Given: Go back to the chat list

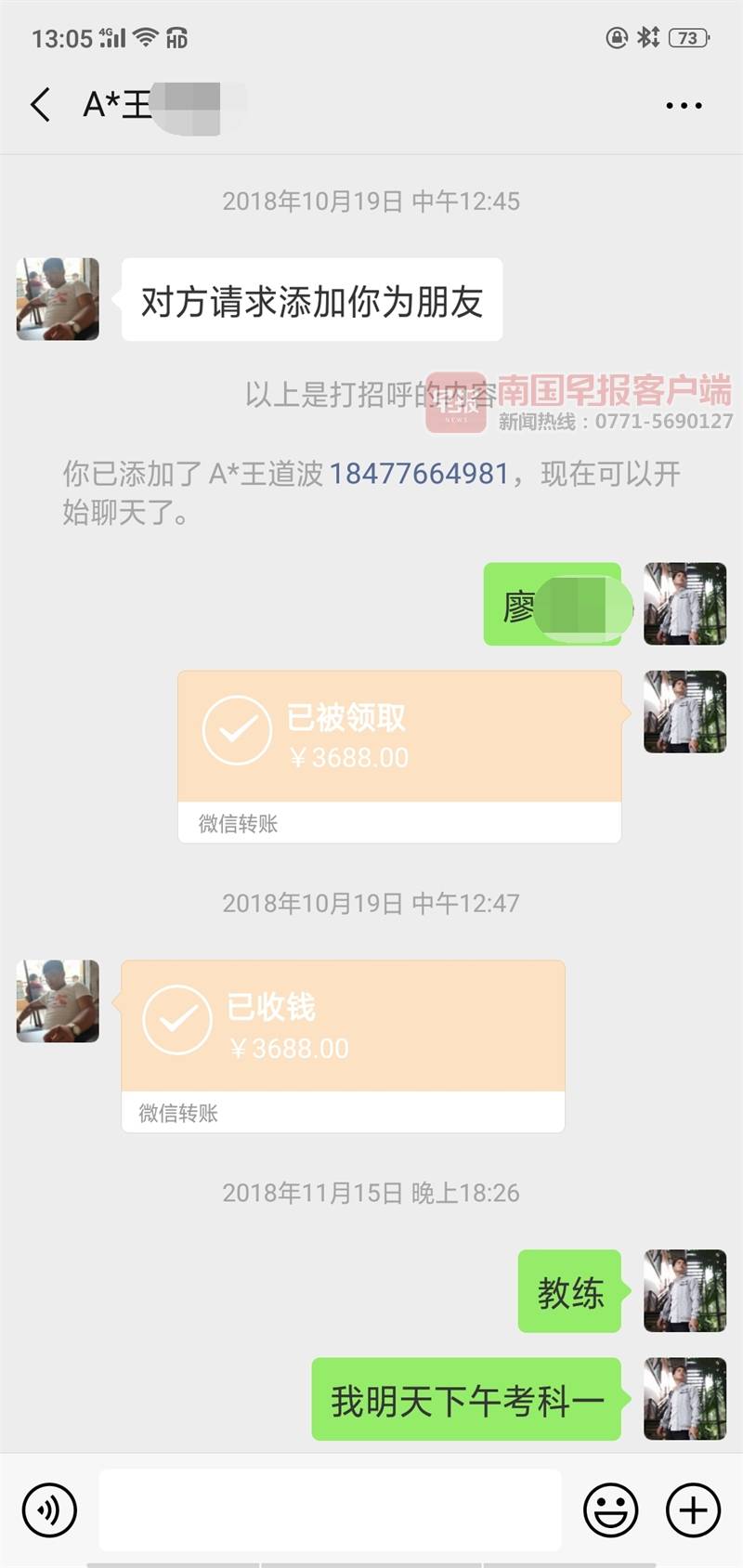Looking at the screenshot, I should coord(40,105).
